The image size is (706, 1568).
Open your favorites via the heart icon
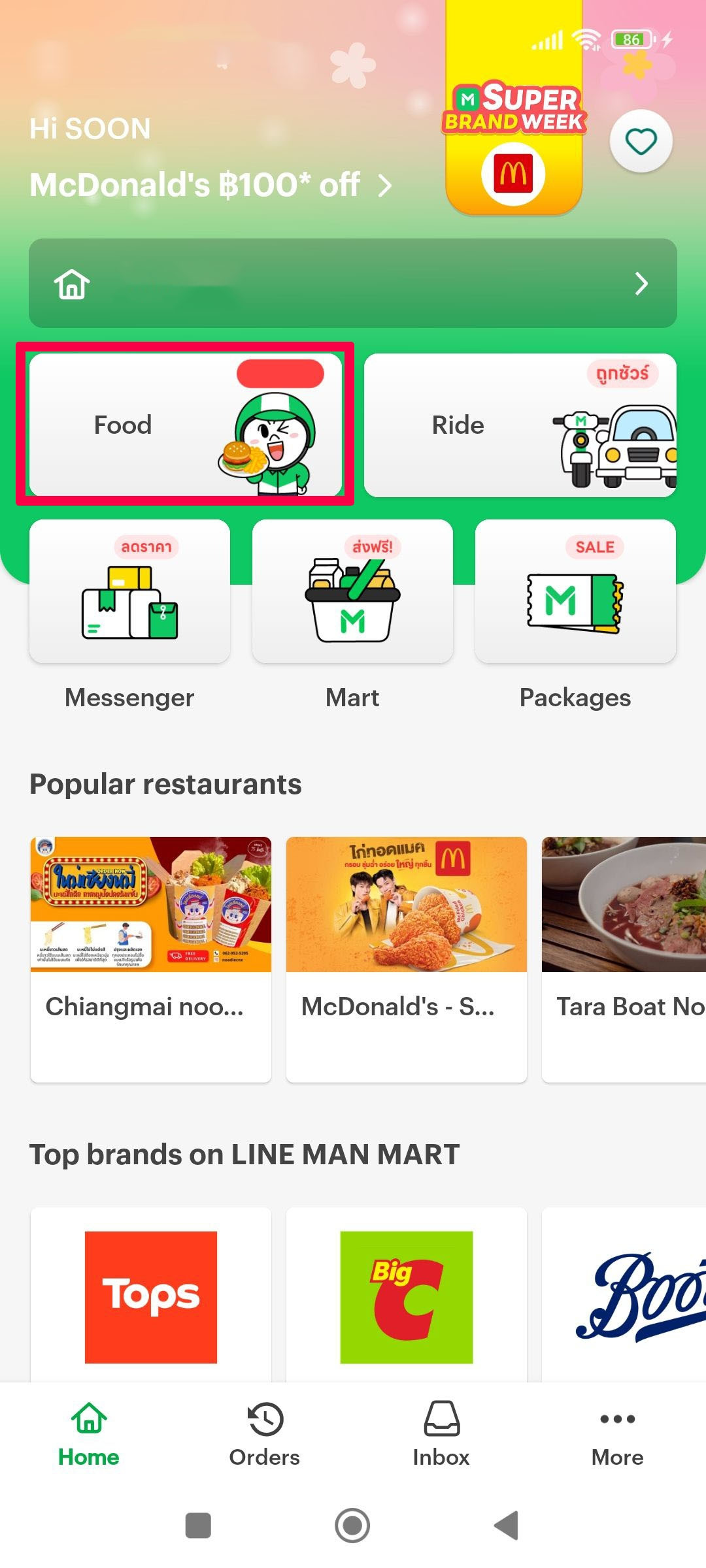point(641,140)
